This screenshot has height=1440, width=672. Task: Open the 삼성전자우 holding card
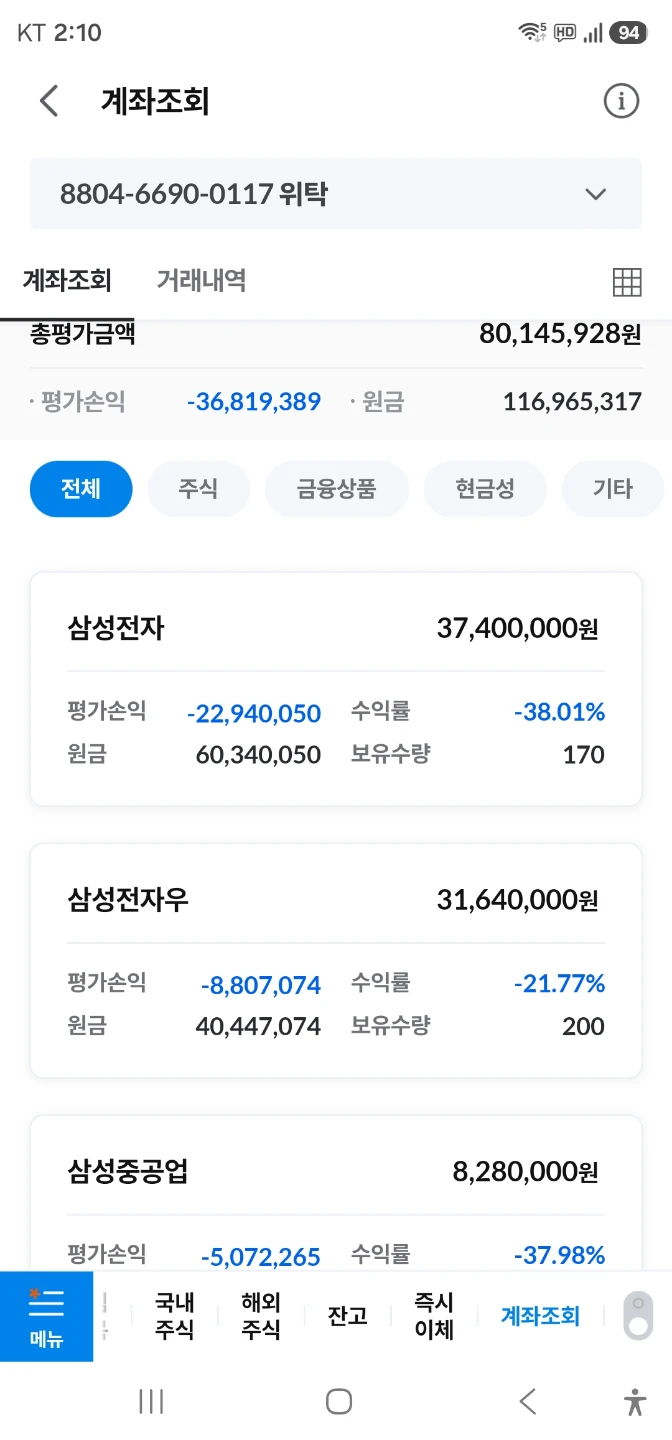pos(336,961)
